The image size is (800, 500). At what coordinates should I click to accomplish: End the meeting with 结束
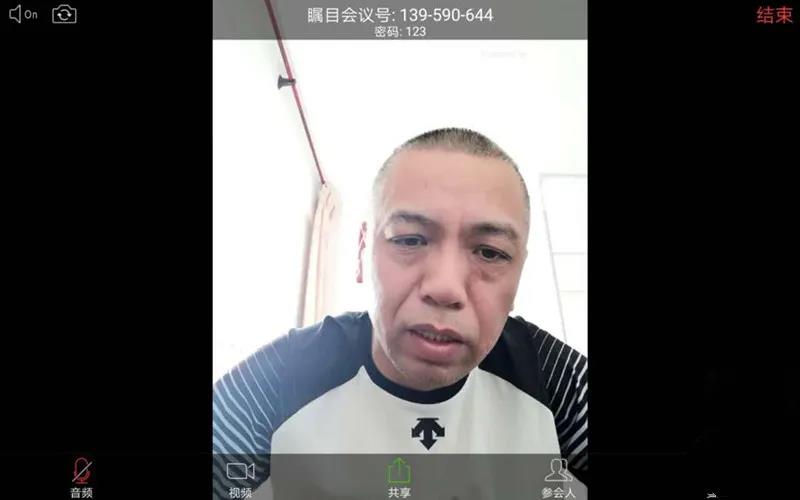click(x=774, y=15)
